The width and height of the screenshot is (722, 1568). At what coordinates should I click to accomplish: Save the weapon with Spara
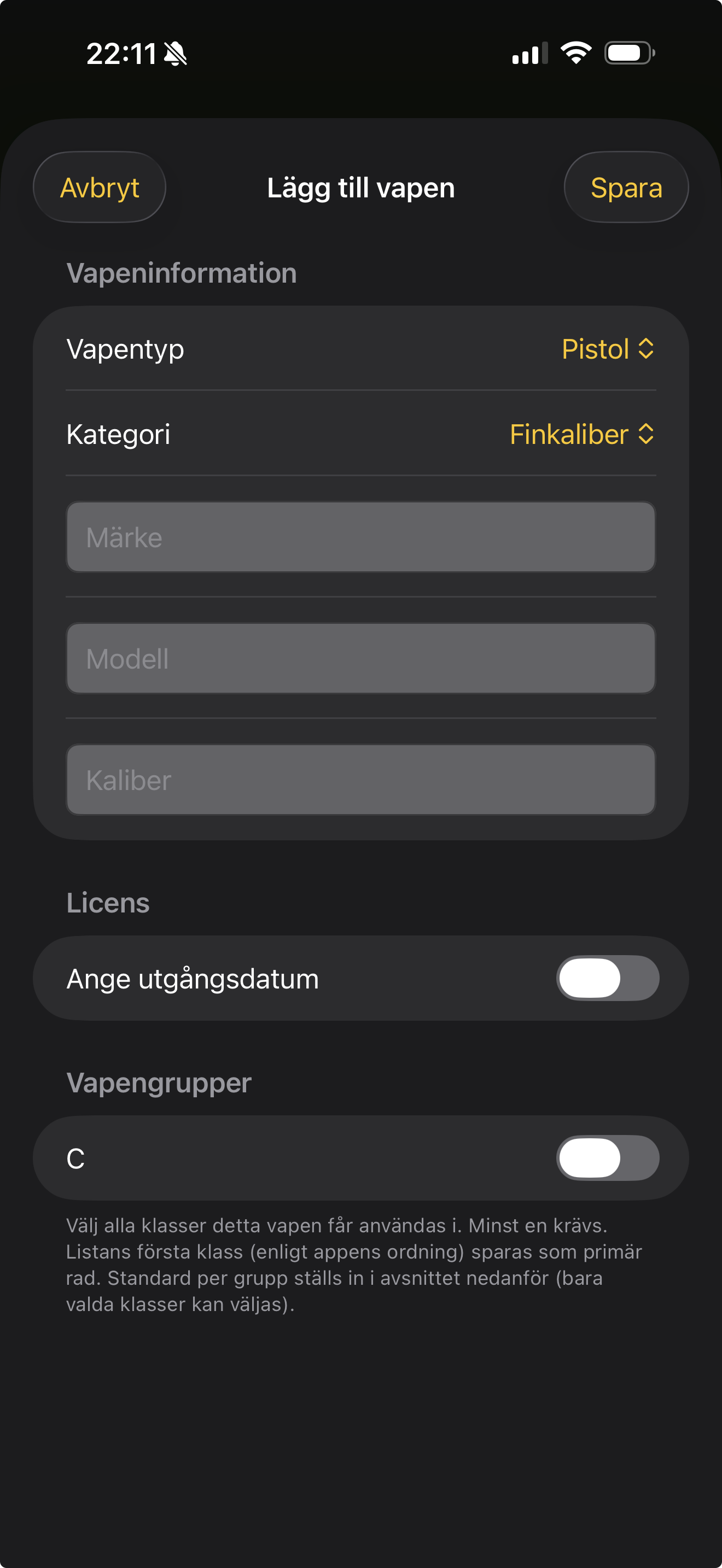pos(626,188)
